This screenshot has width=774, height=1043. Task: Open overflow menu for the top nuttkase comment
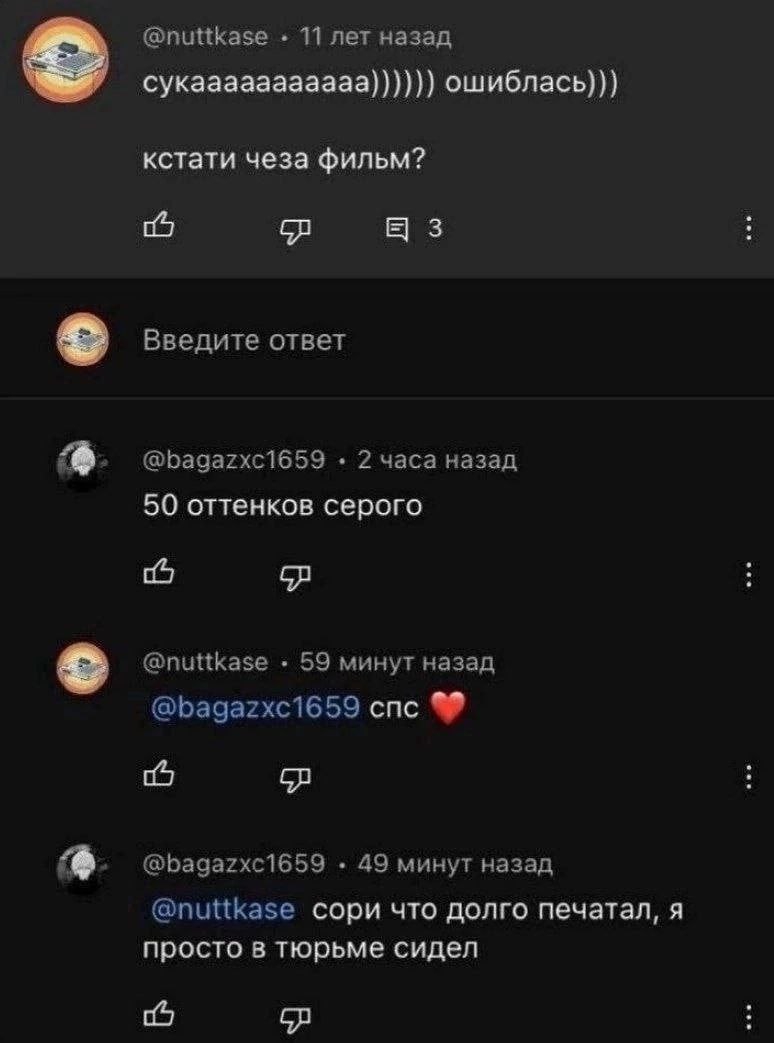pyautogui.click(x=749, y=229)
